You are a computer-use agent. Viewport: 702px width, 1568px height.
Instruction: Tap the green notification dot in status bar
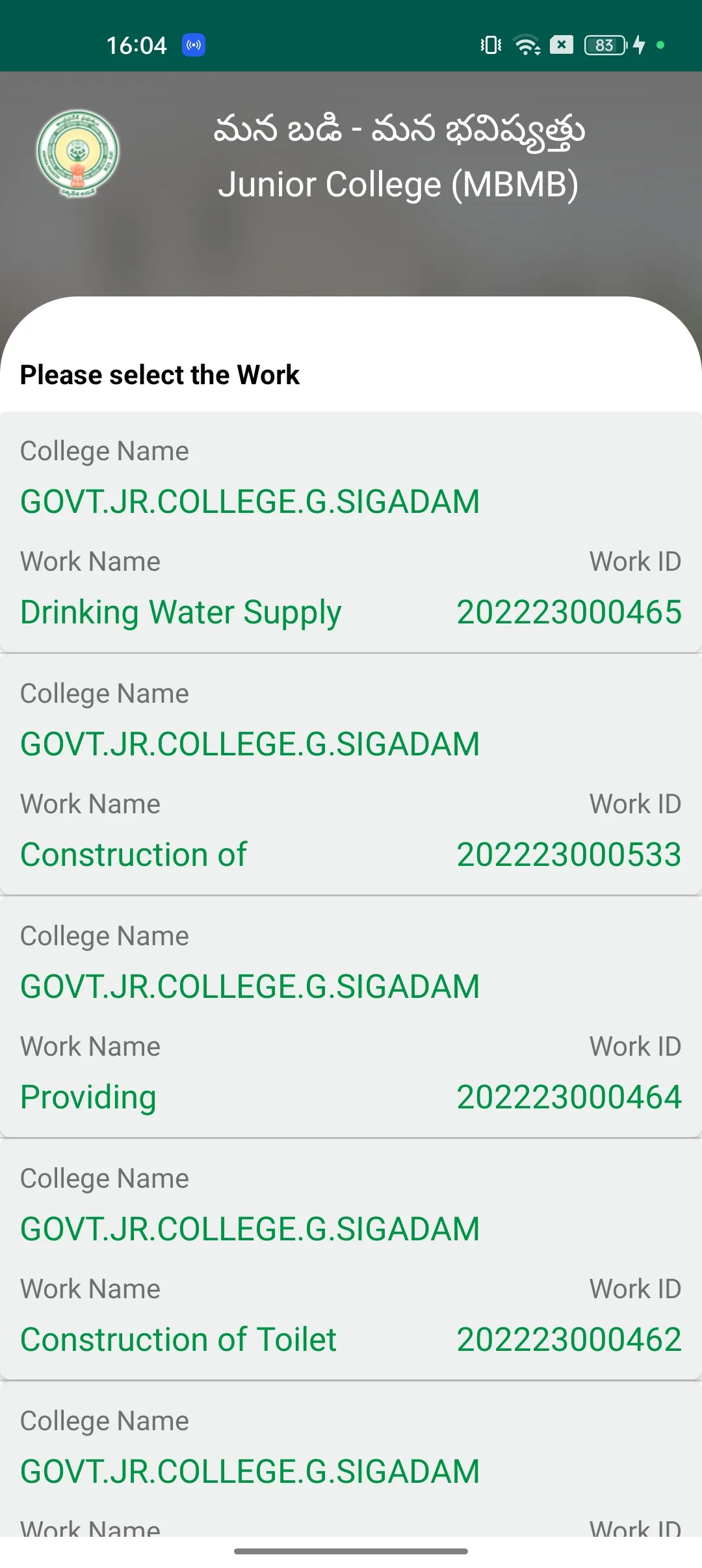click(661, 46)
